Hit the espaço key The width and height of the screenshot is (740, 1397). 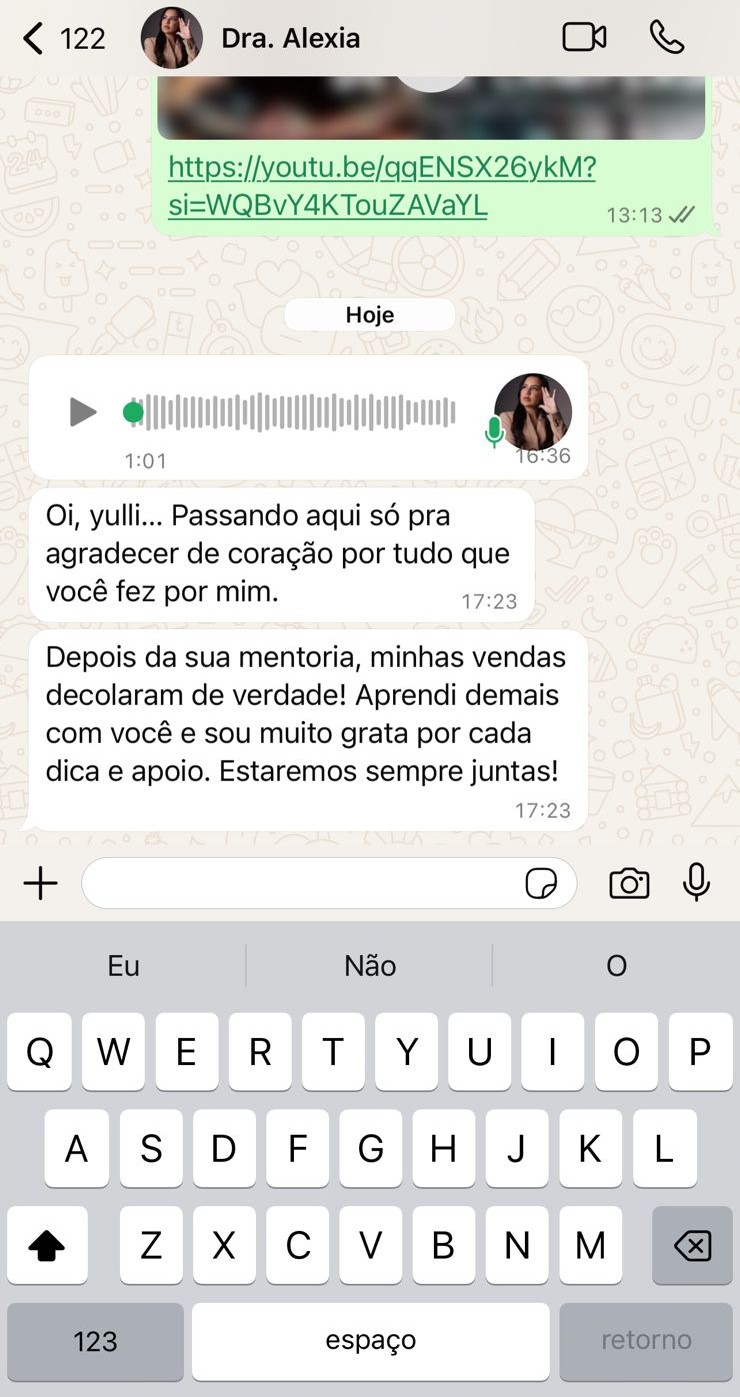370,1341
